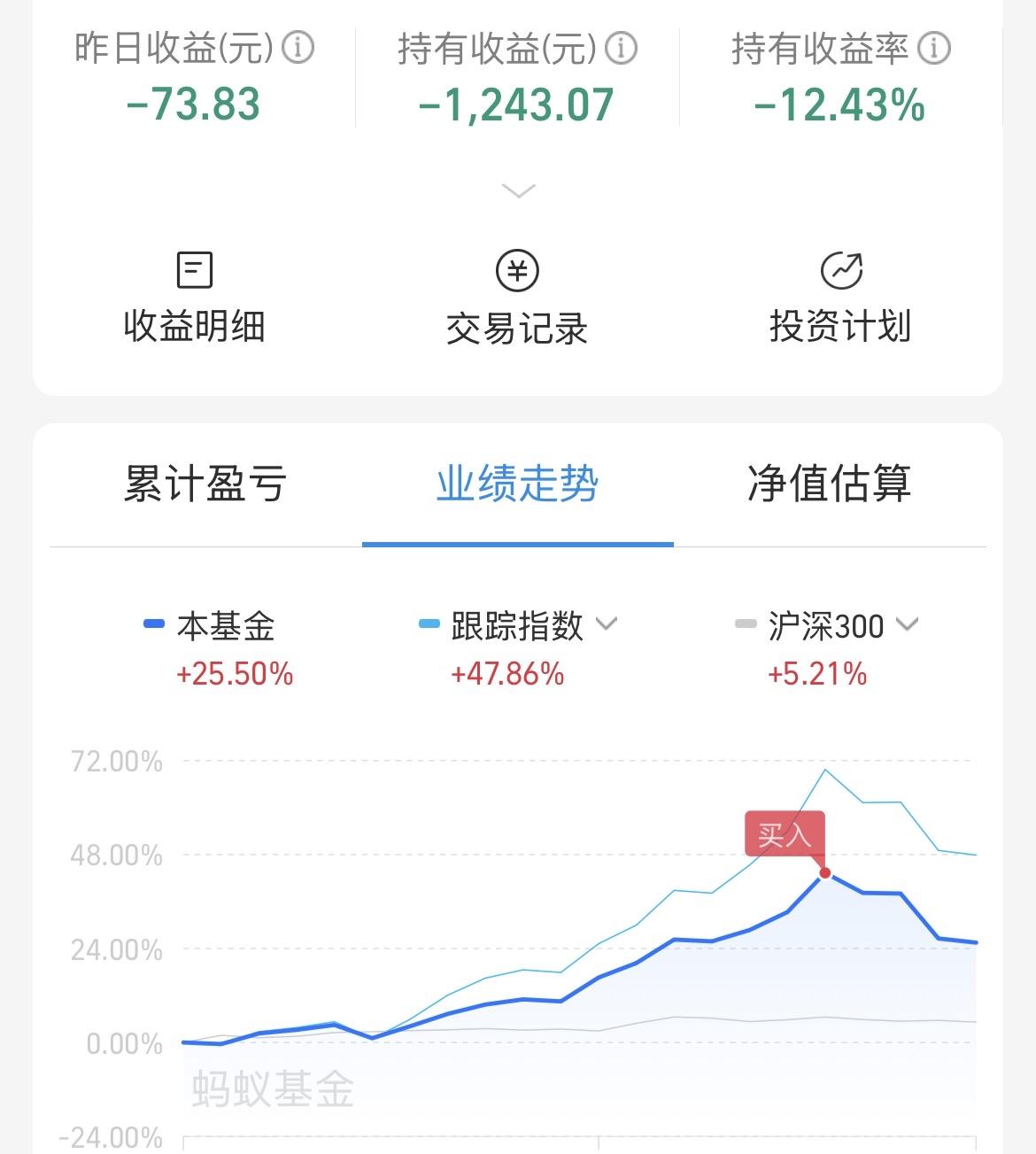Open the 交易记录 transaction record icon

point(517,272)
